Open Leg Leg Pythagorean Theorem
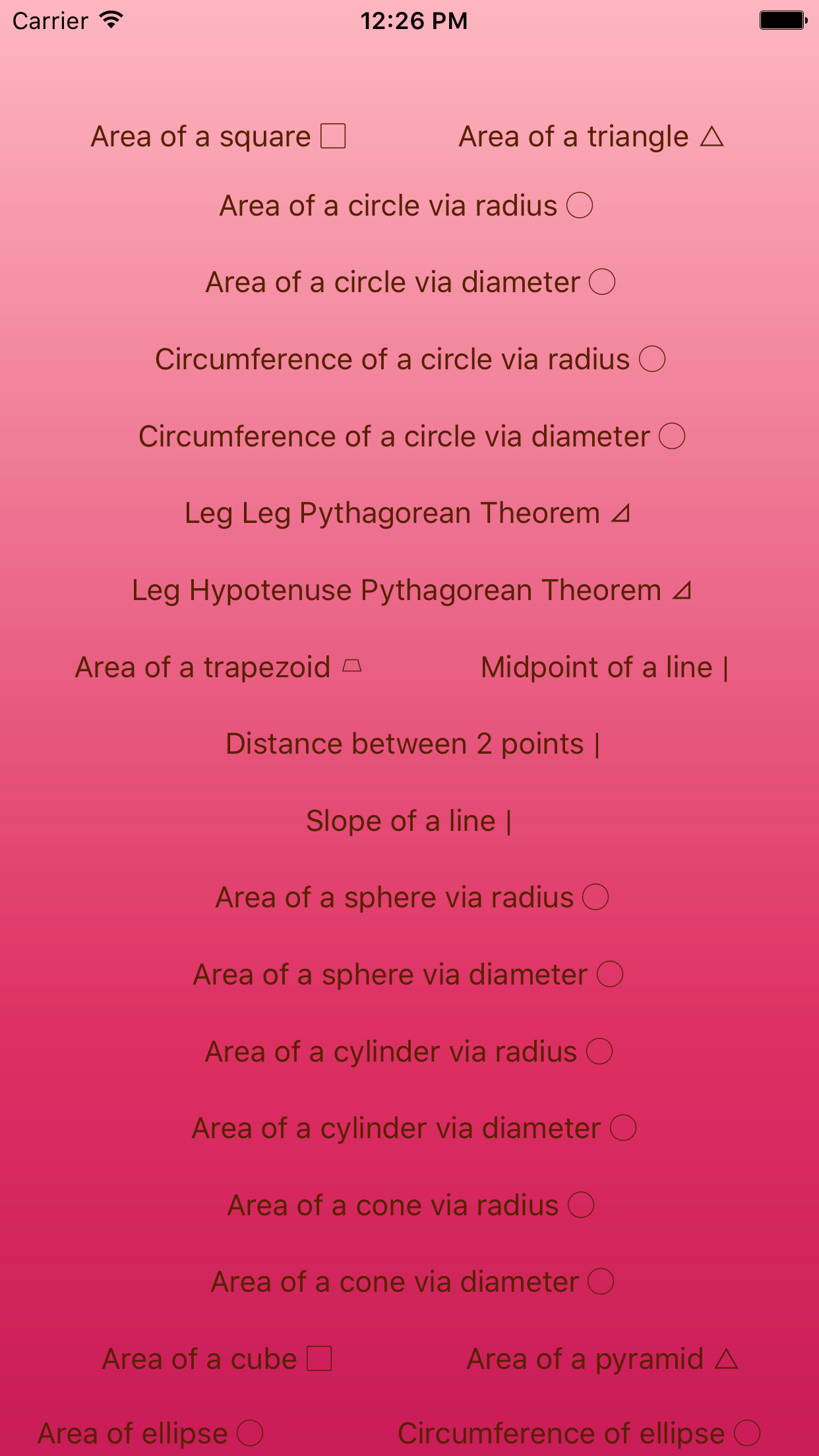 (408, 513)
